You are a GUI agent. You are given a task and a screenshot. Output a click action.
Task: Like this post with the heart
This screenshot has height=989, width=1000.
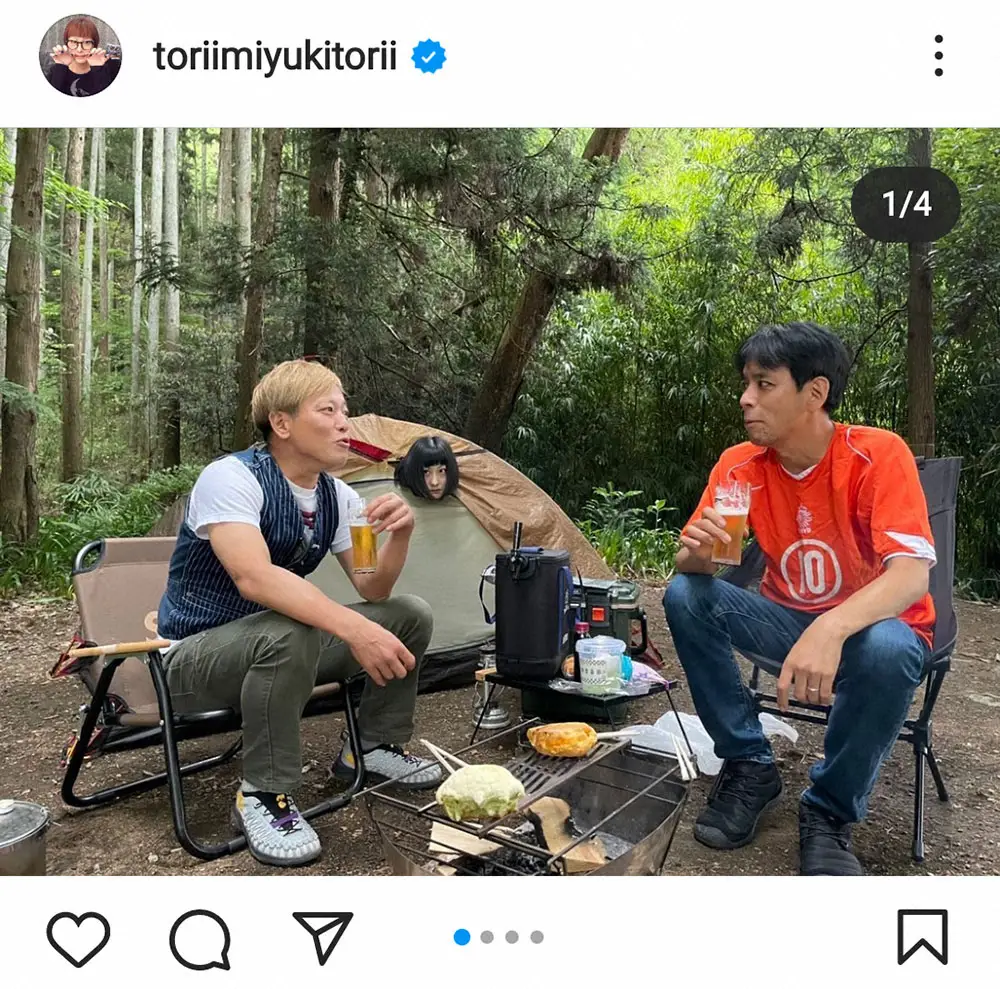point(78,938)
